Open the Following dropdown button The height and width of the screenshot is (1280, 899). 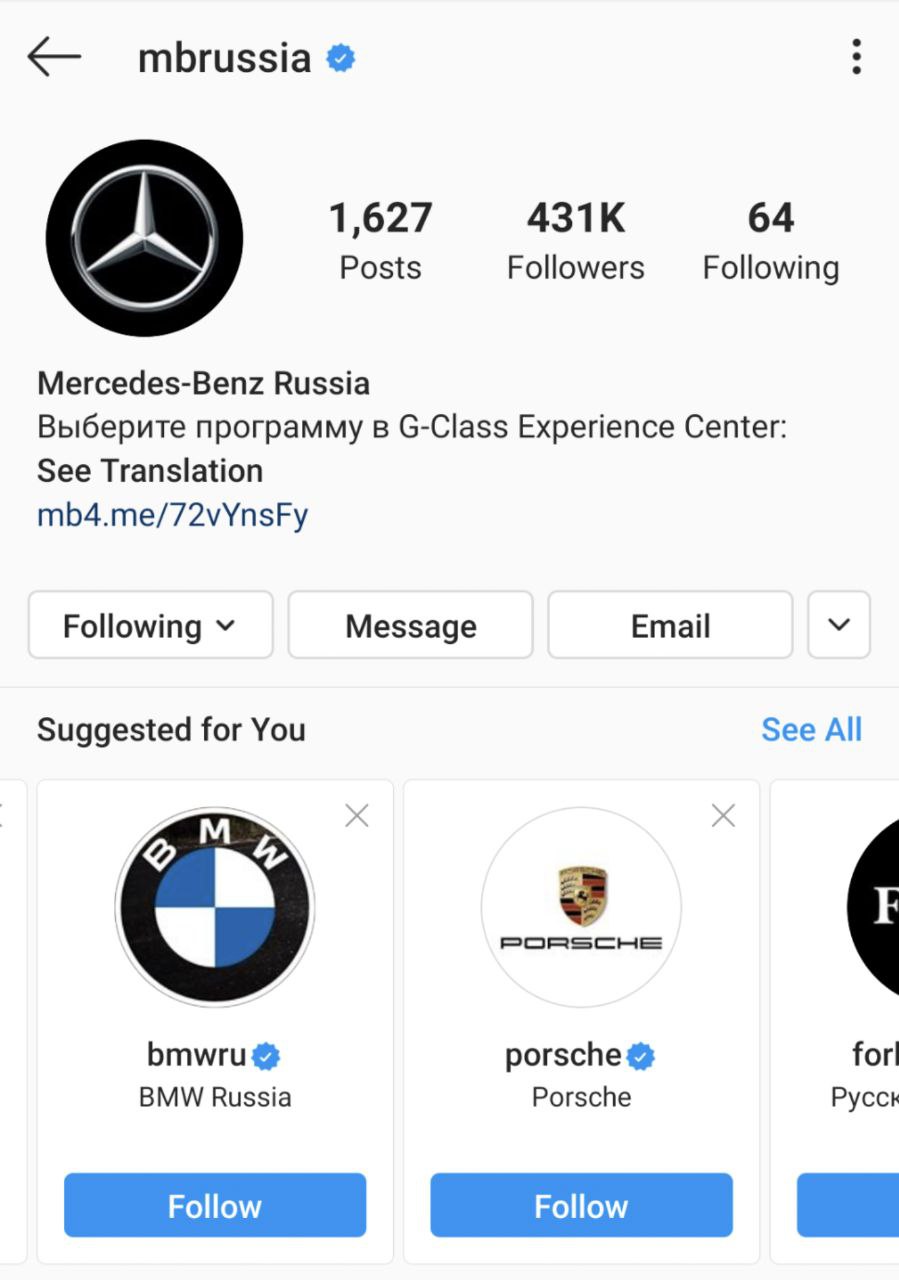150,626
